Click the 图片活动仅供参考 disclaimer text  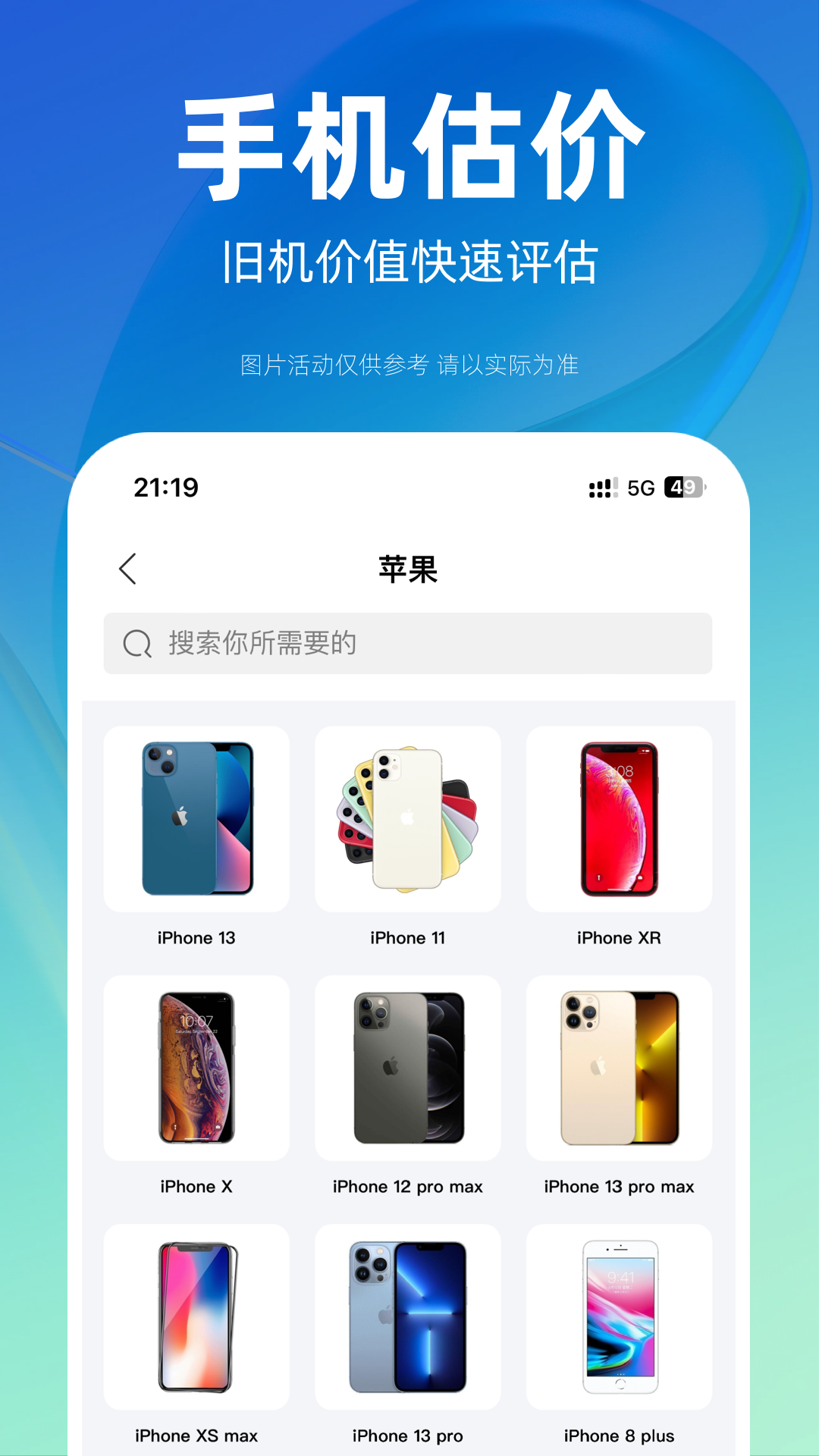pos(409,364)
